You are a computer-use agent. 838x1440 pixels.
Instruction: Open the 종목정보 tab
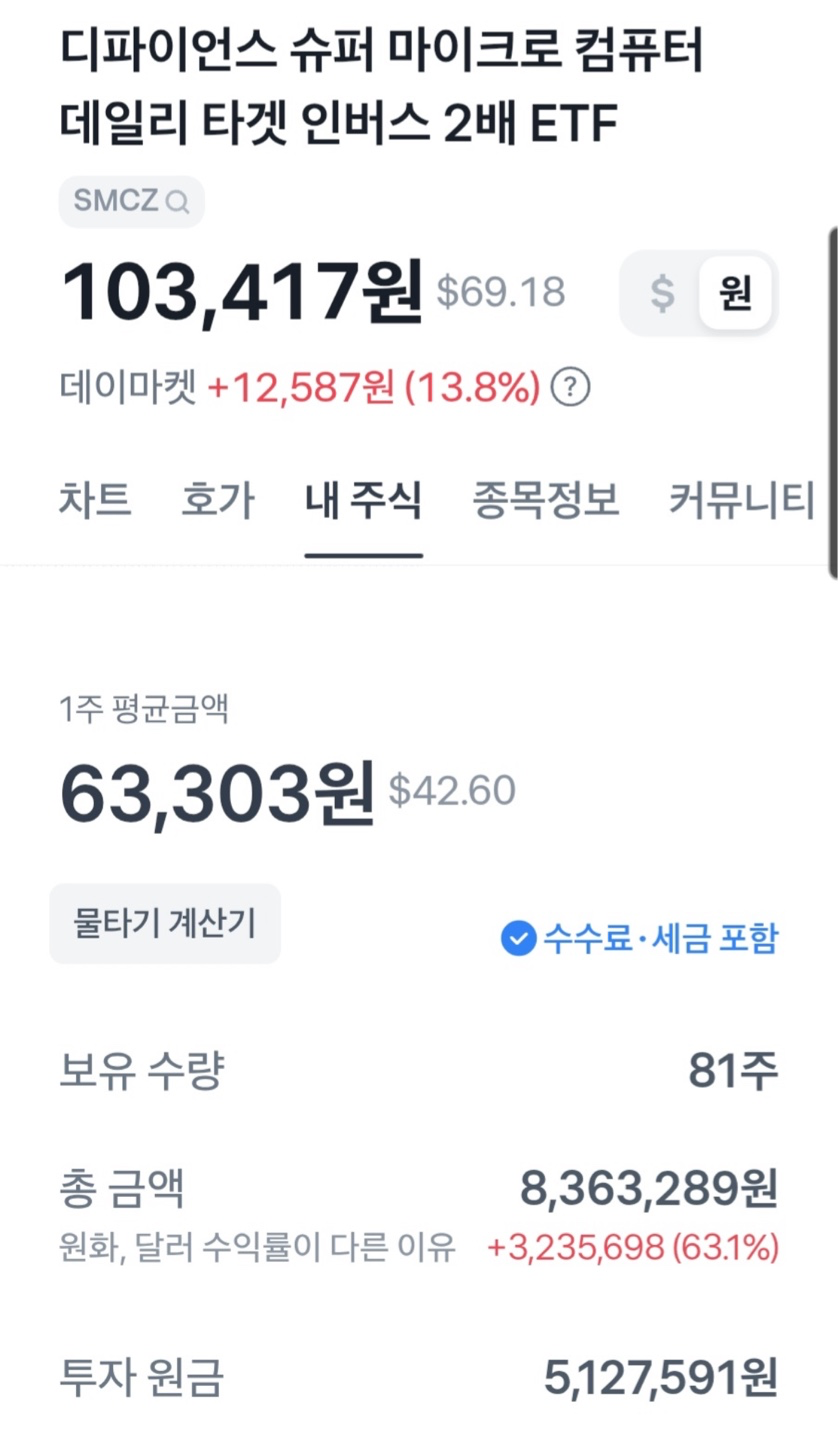(546, 500)
